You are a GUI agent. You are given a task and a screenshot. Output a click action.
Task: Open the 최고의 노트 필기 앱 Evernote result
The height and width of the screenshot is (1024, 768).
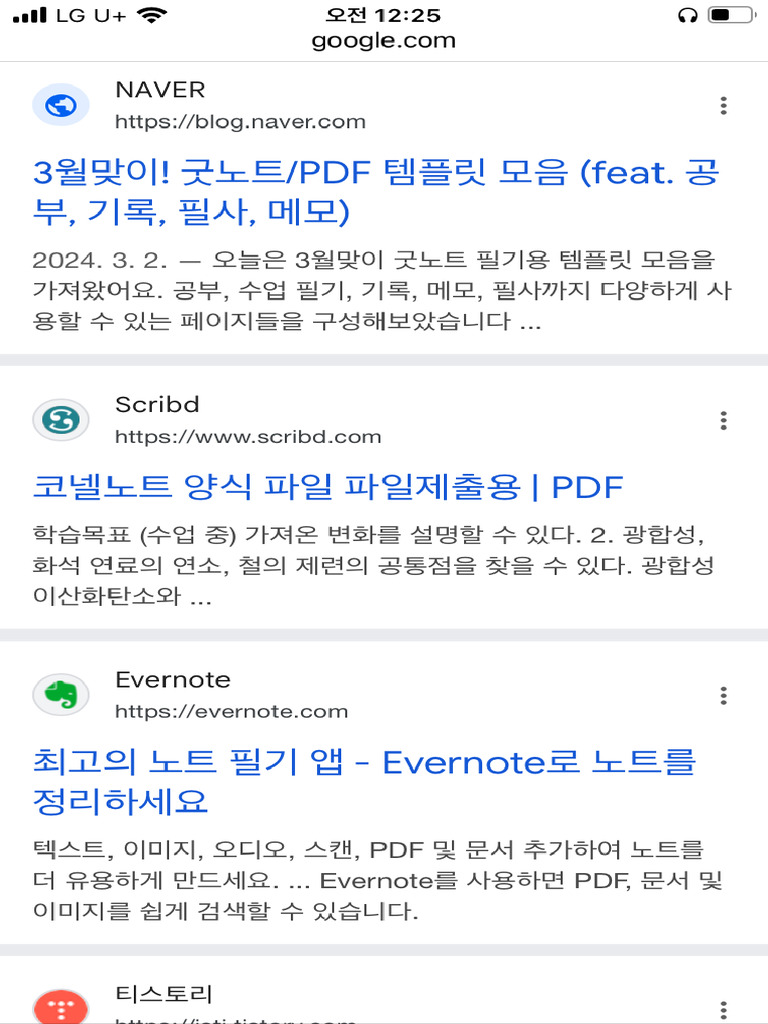click(x=364, y=781)
